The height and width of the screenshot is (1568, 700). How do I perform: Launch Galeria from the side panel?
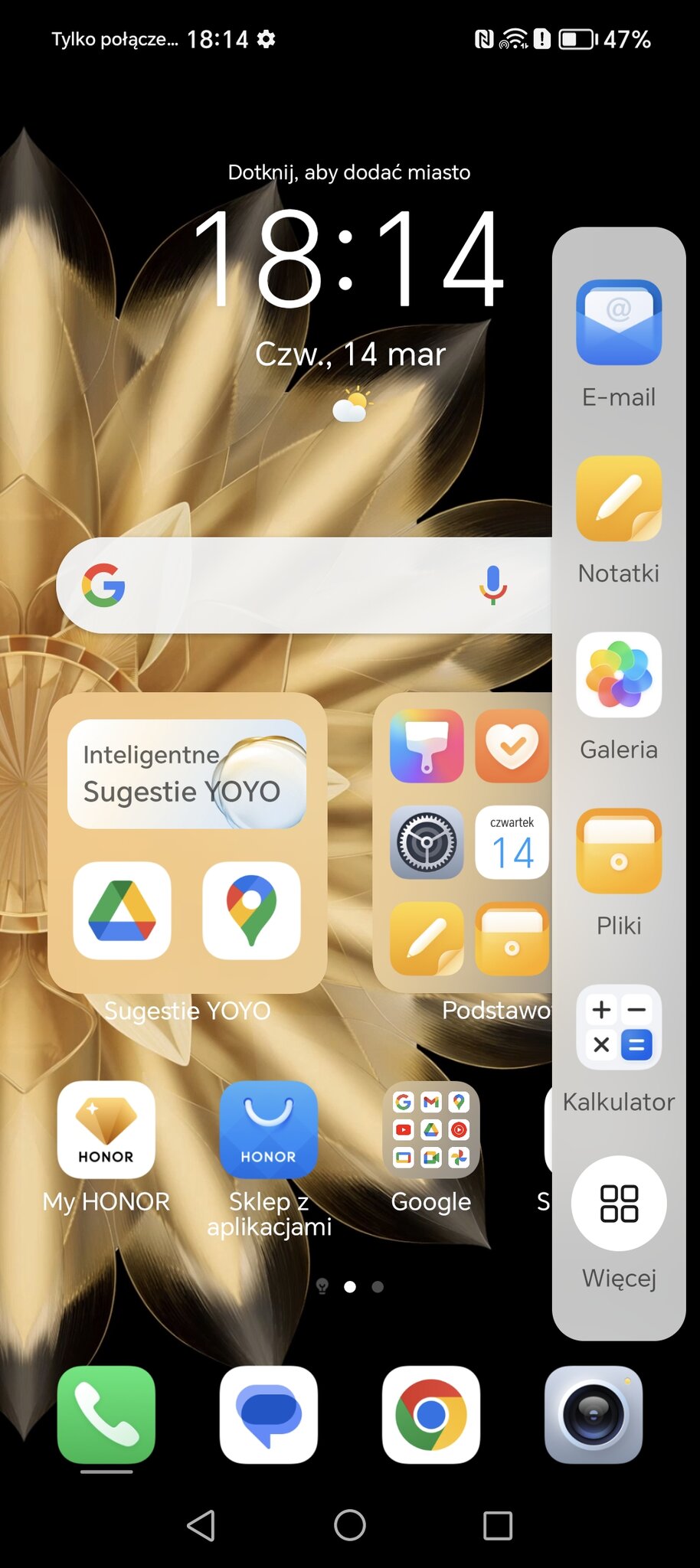click(x=619, y=675)
